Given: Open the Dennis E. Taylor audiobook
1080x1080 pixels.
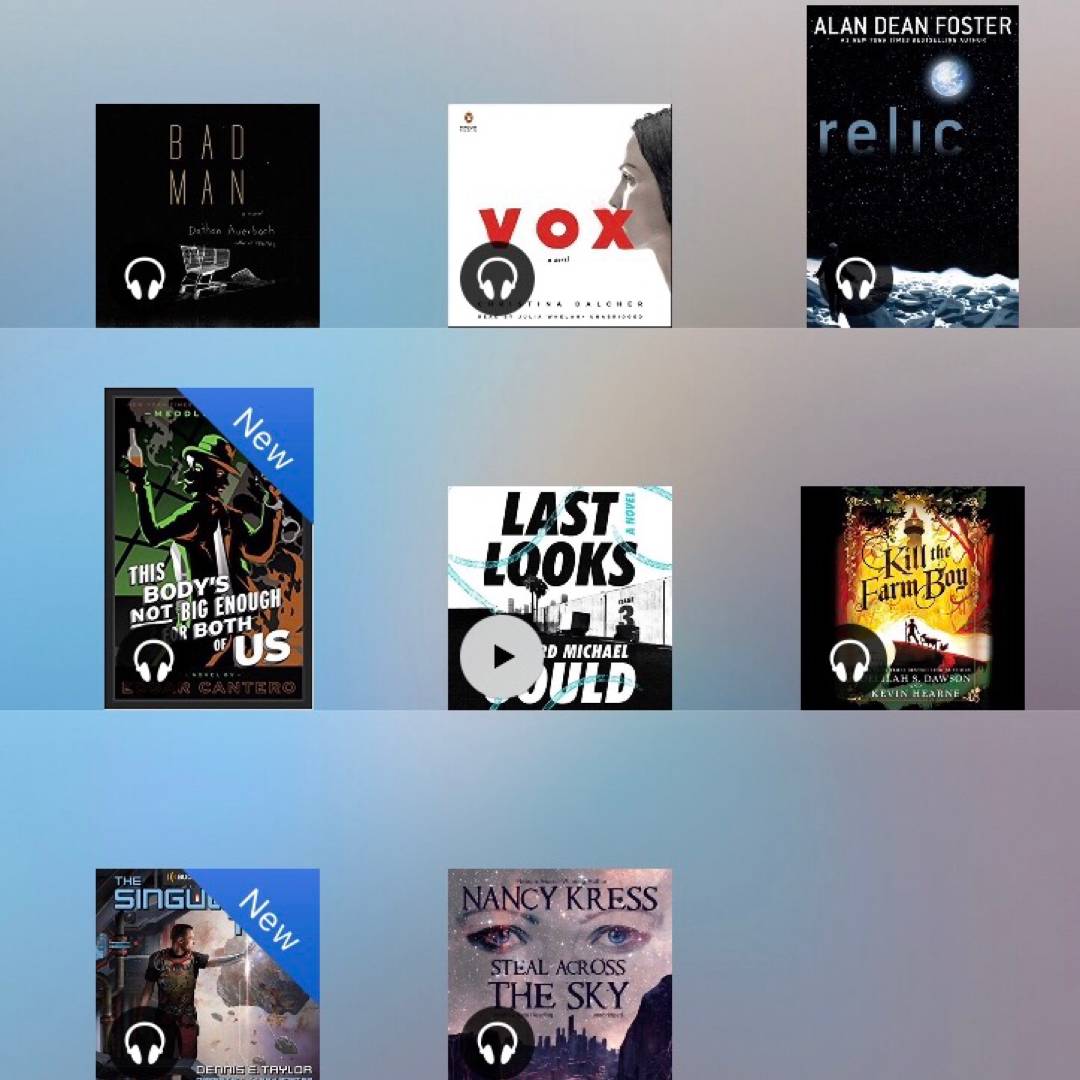Looking at the screenshot, I should 207,973.
